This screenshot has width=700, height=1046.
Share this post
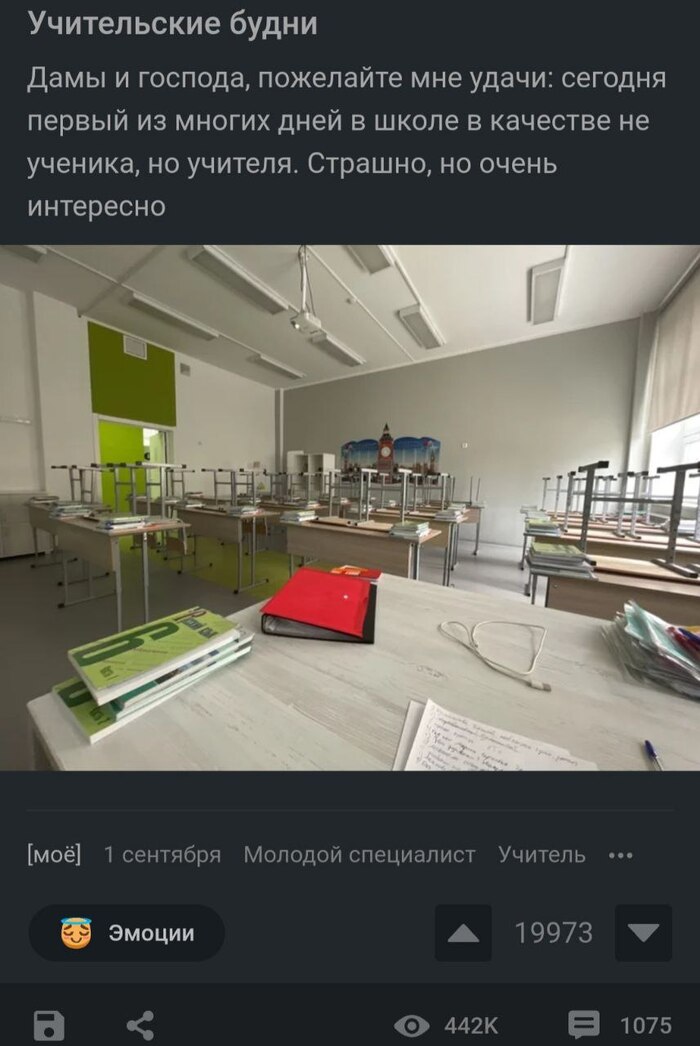point(141,1025)
